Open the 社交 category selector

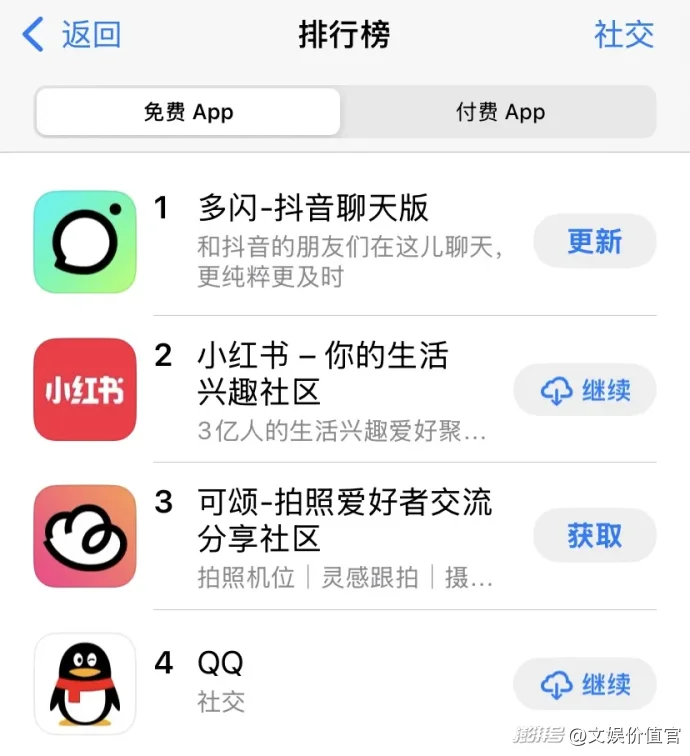(623, 35)
